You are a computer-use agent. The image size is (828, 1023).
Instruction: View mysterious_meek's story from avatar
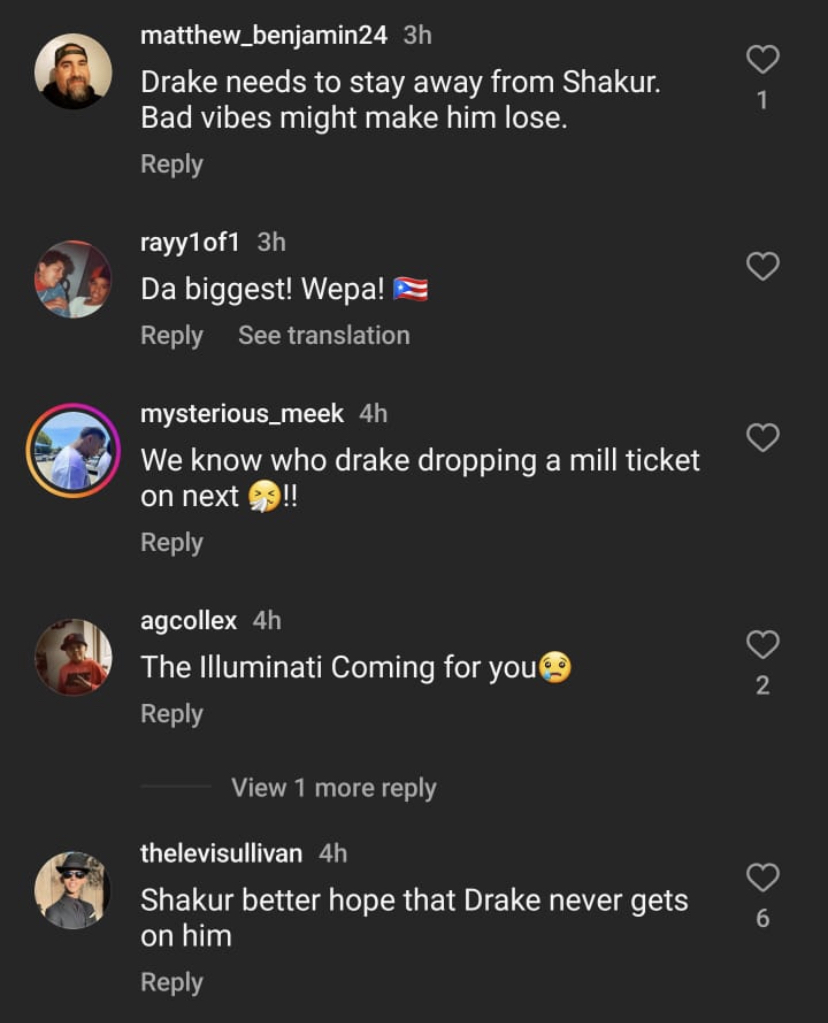point(73,450)
